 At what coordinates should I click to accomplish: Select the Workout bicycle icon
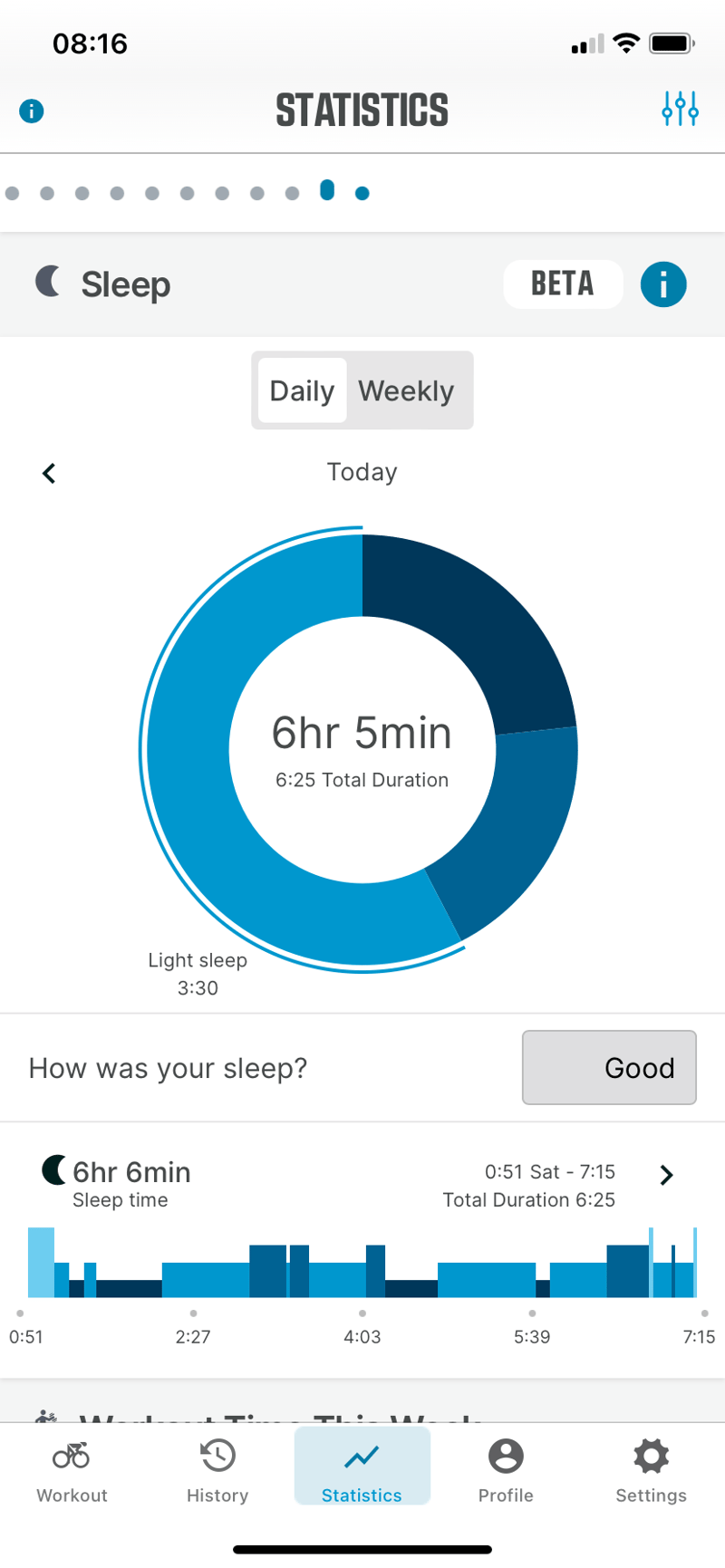(72, 1456)
